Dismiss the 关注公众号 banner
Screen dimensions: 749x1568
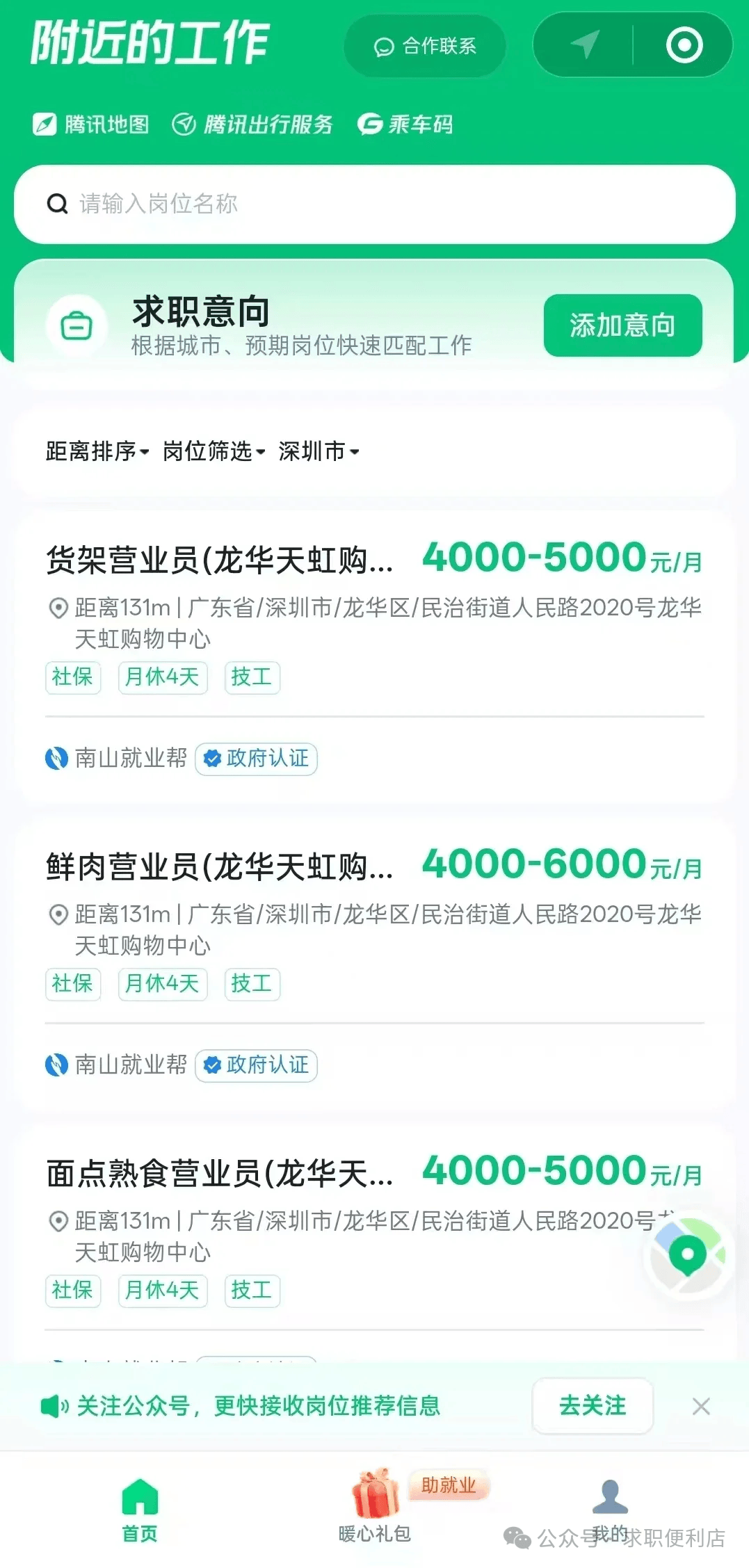(701, 1406)
